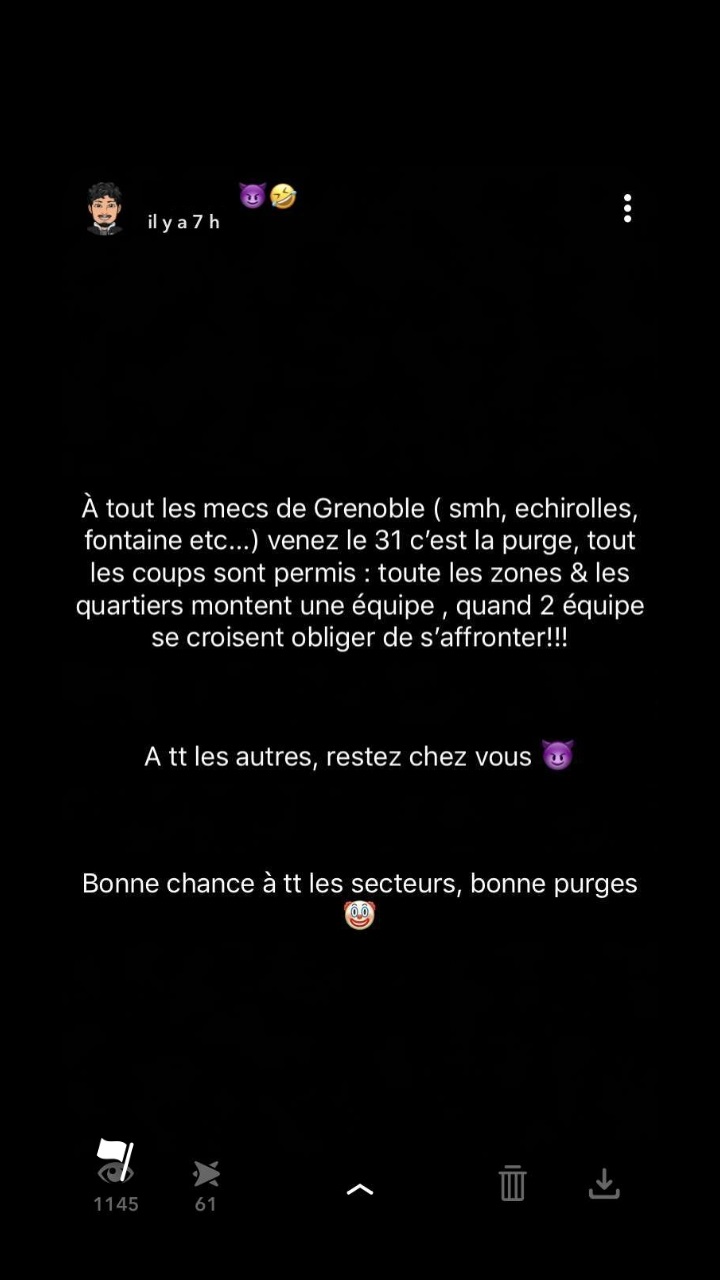720x1280 pixels.
Task: View the list of 1145 story viewers
Action: [x=116, y=1177]
